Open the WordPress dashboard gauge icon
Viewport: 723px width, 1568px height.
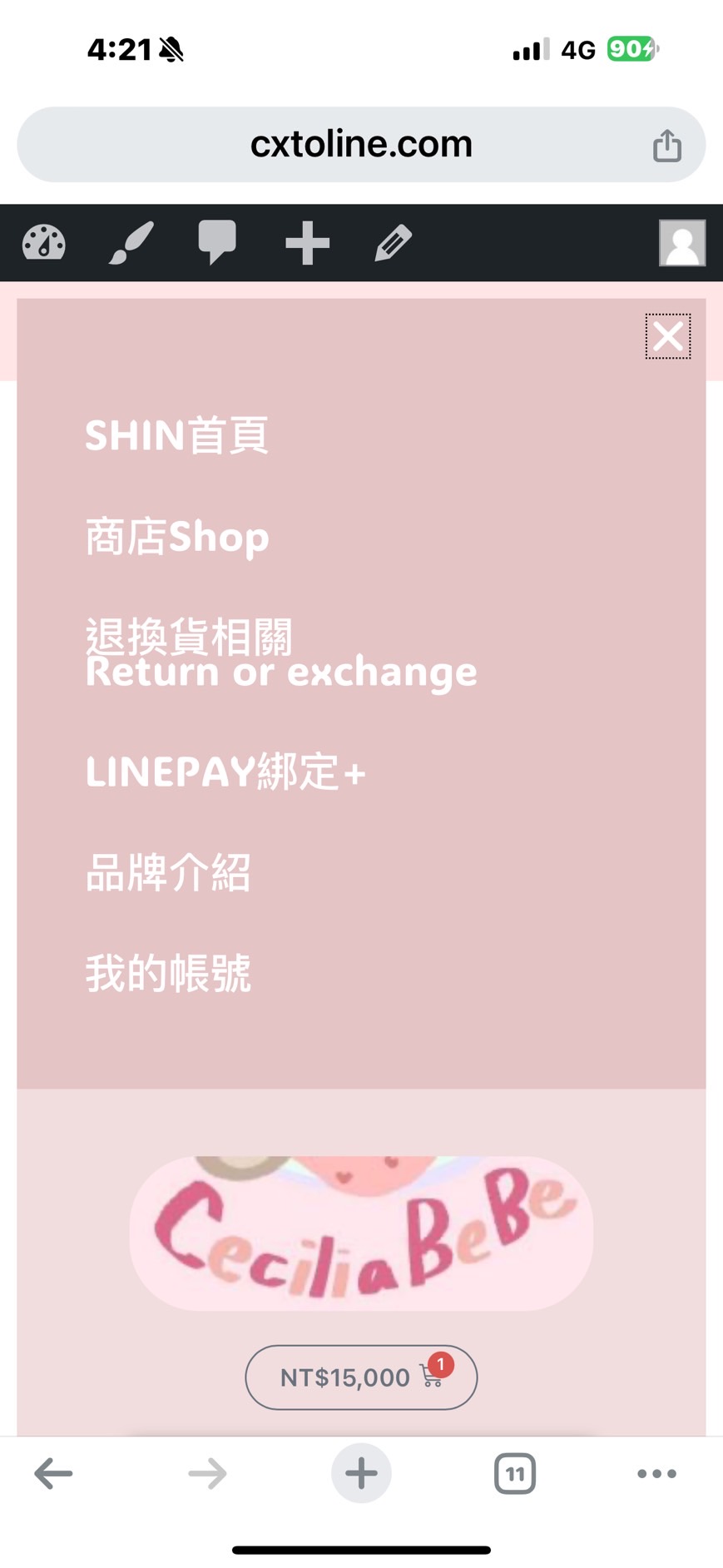(43, 243)
